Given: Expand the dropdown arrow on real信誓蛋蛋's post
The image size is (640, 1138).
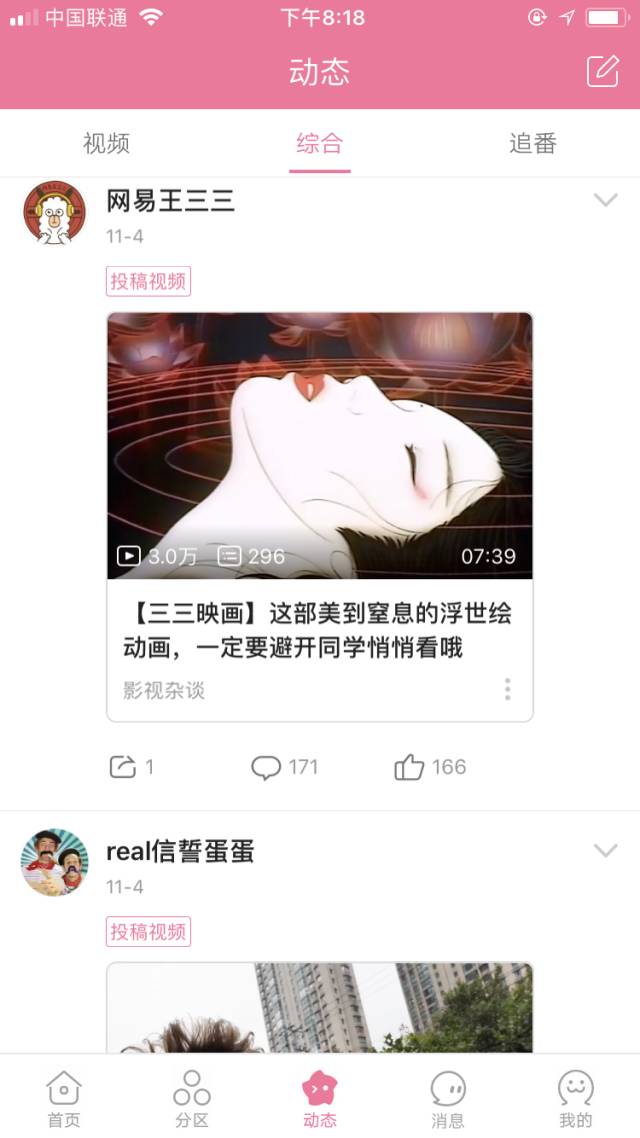Looking at the screenshot, I should (605, 851).
